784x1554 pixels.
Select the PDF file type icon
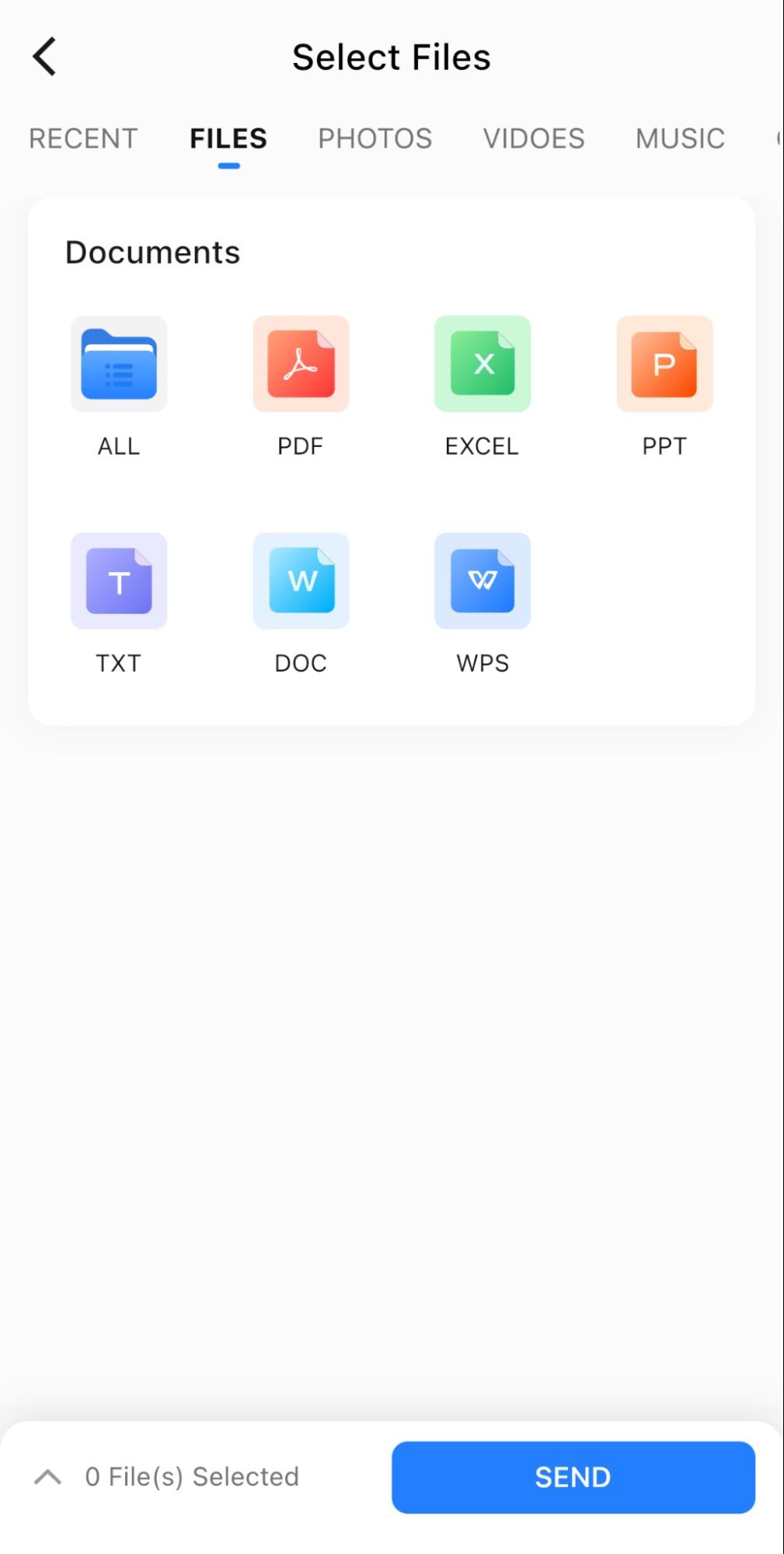(x=301, y=364)
